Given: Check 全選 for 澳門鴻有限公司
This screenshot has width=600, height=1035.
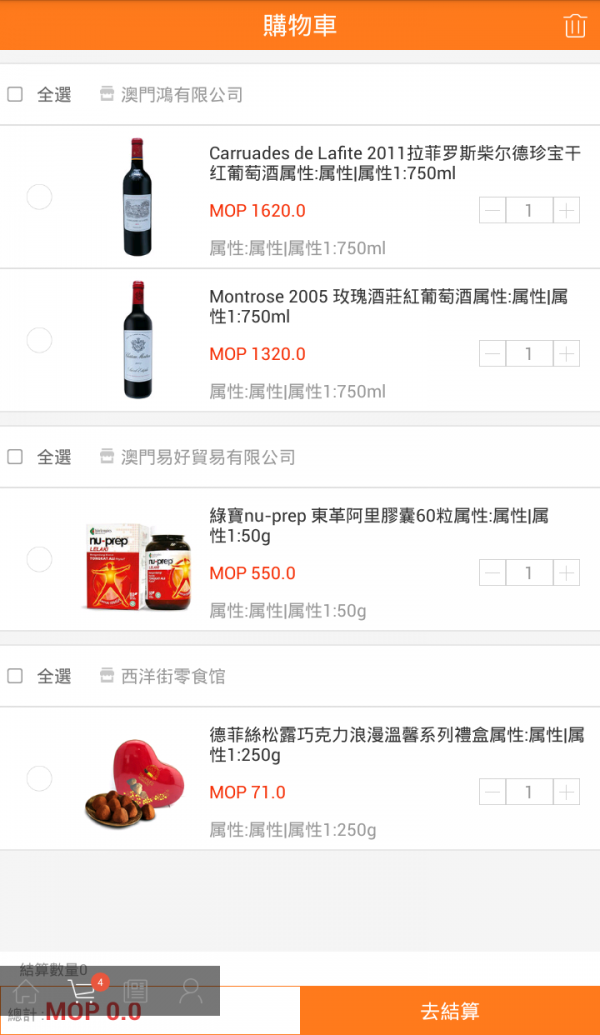Looking at the screenshot, I should point(15,95).
